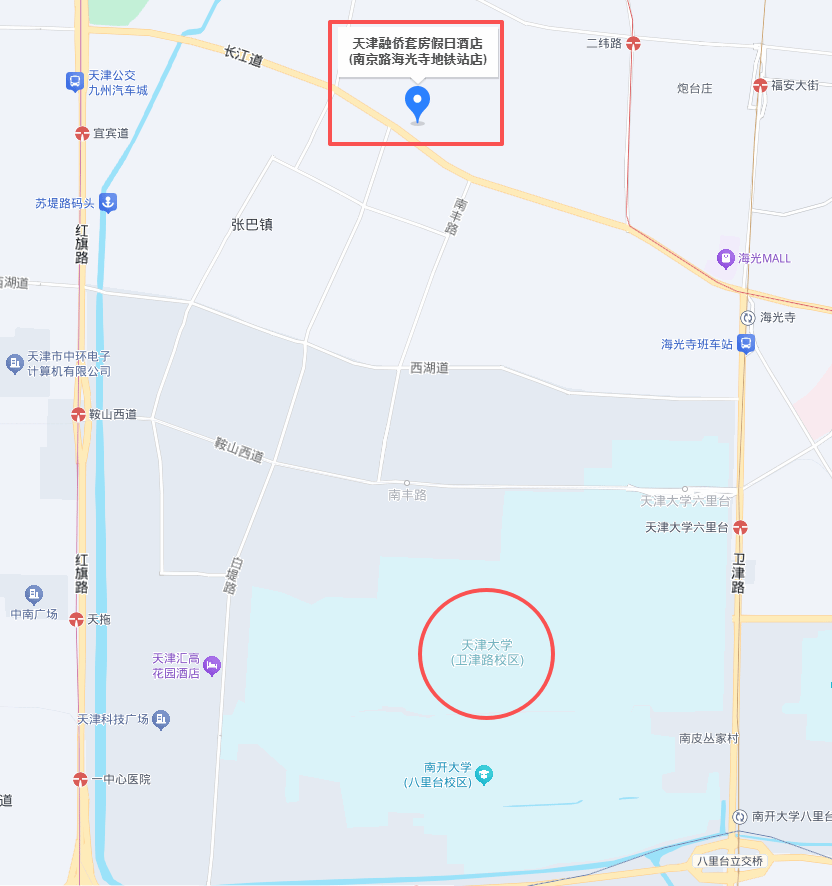Select the 苏堤路码头 pier marker
This screenshot has width=832, height=886.
click(x=108, y=203)
